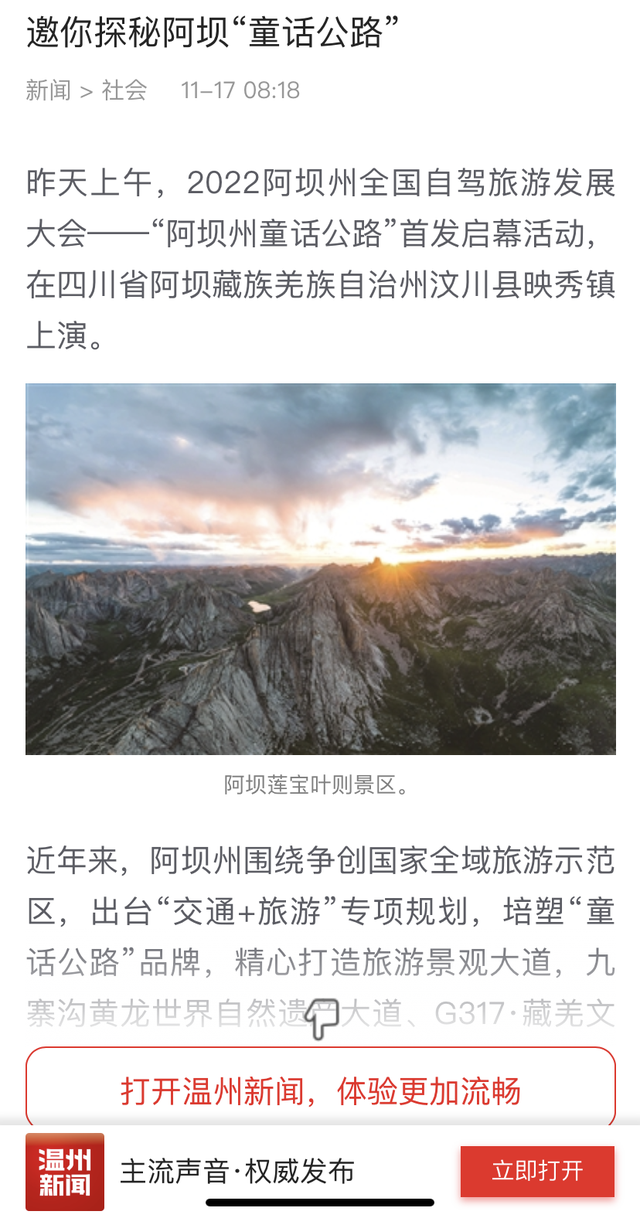Tap the 打开温州新闻 banner button

(x=320, y=1089)
